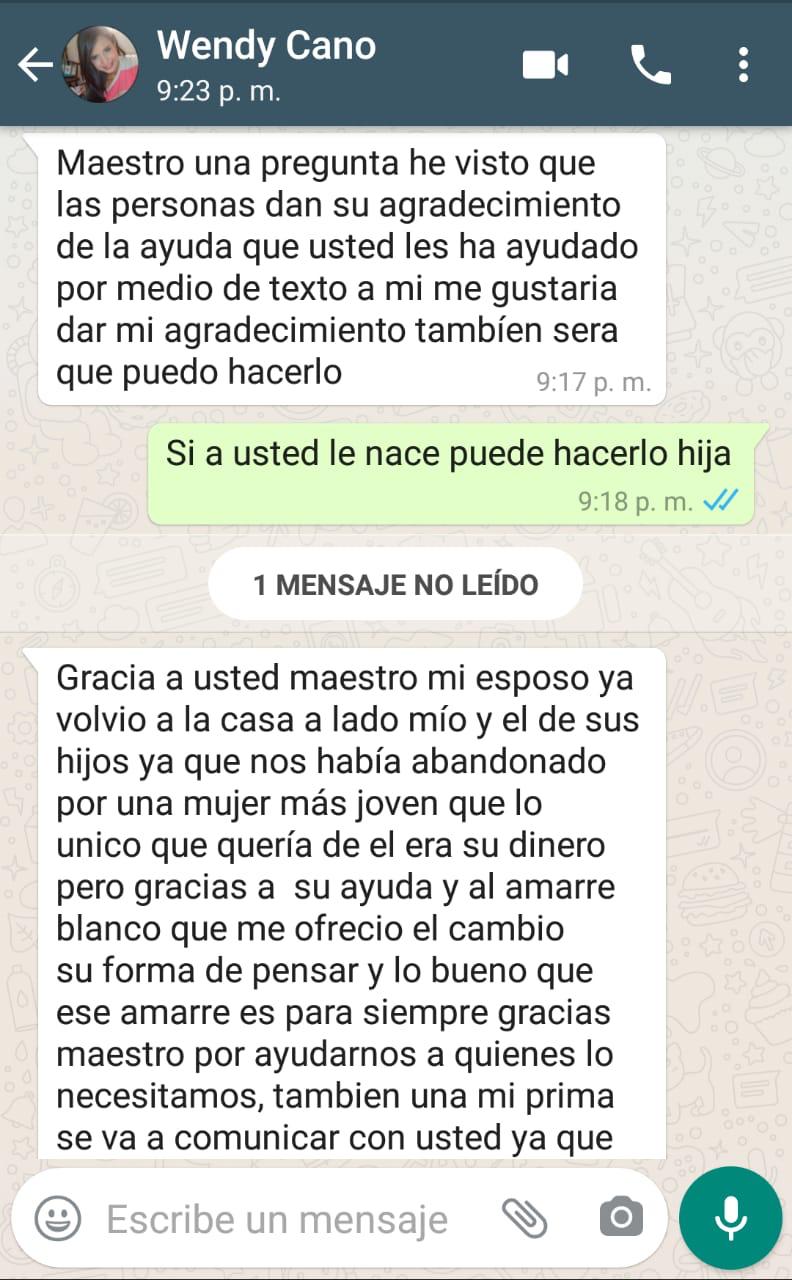The width and height of the screenshot is (792, 1280).
Task: Open the camera from the message bar
Action: [621, 1217]
